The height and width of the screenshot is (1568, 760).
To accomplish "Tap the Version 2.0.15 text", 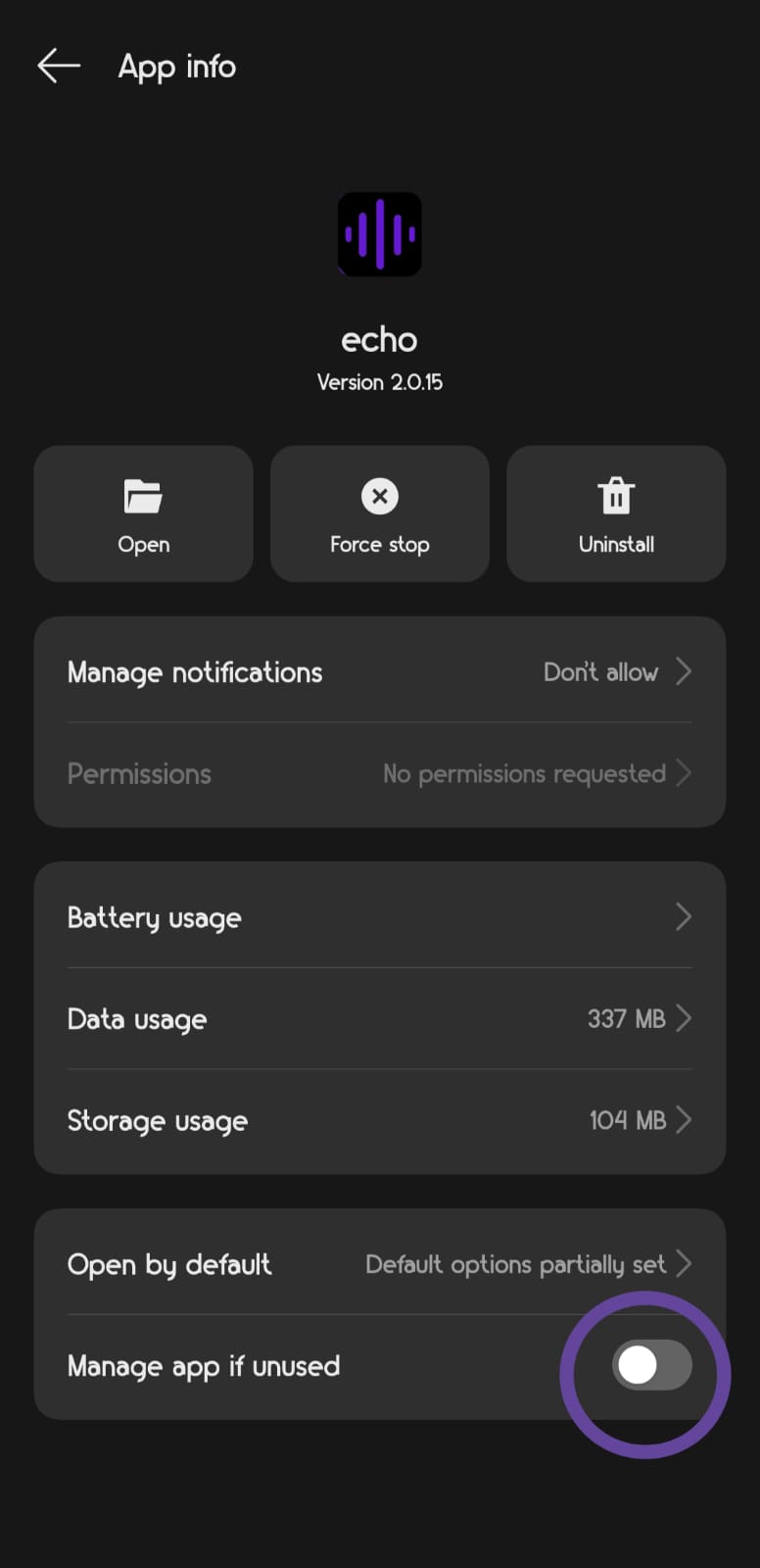I will pos(380,382).
